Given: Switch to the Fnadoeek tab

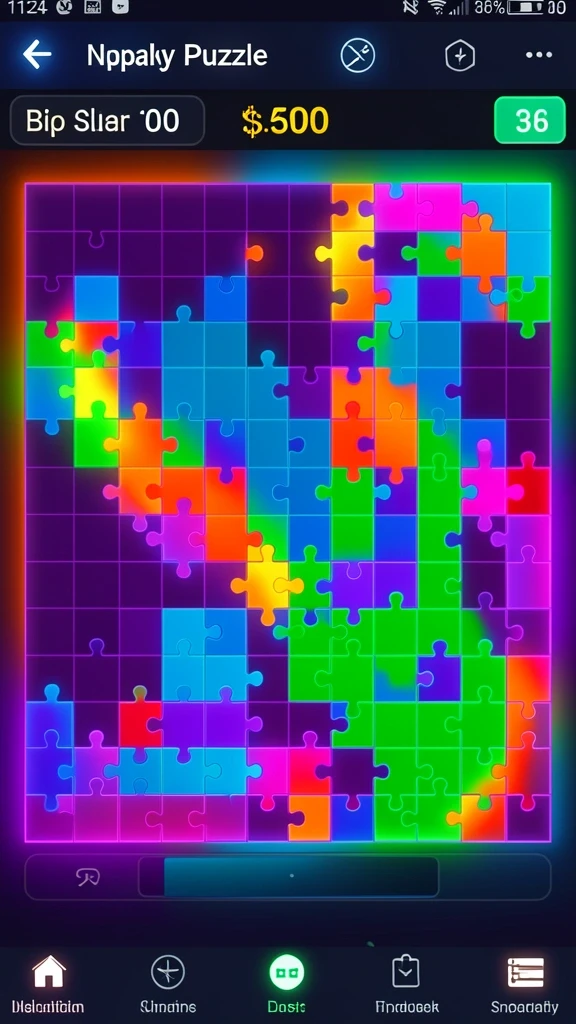Looking at the screenshot, I should point(406,985).
